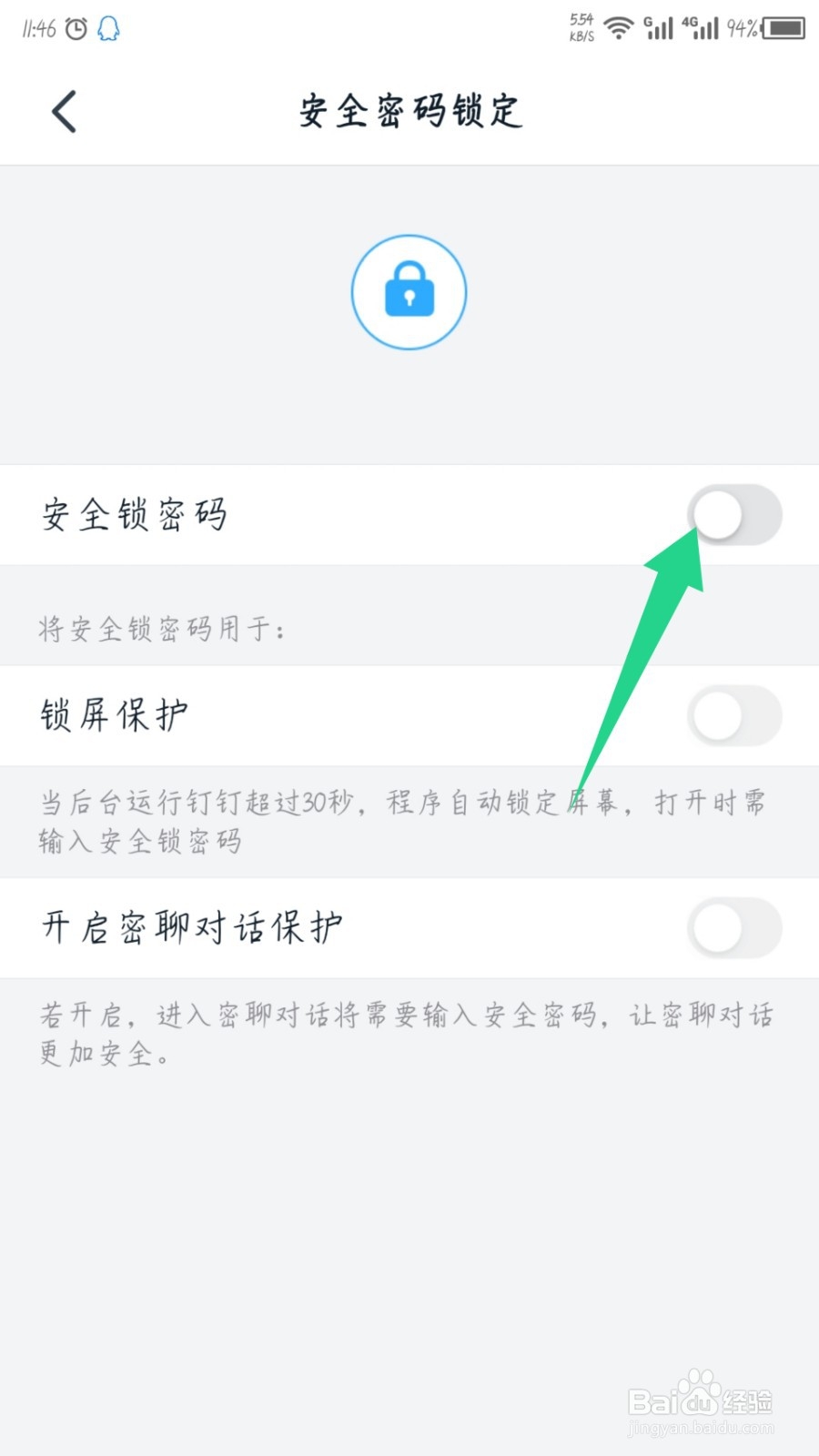Tap the blue lock icon

click(409, 291)
